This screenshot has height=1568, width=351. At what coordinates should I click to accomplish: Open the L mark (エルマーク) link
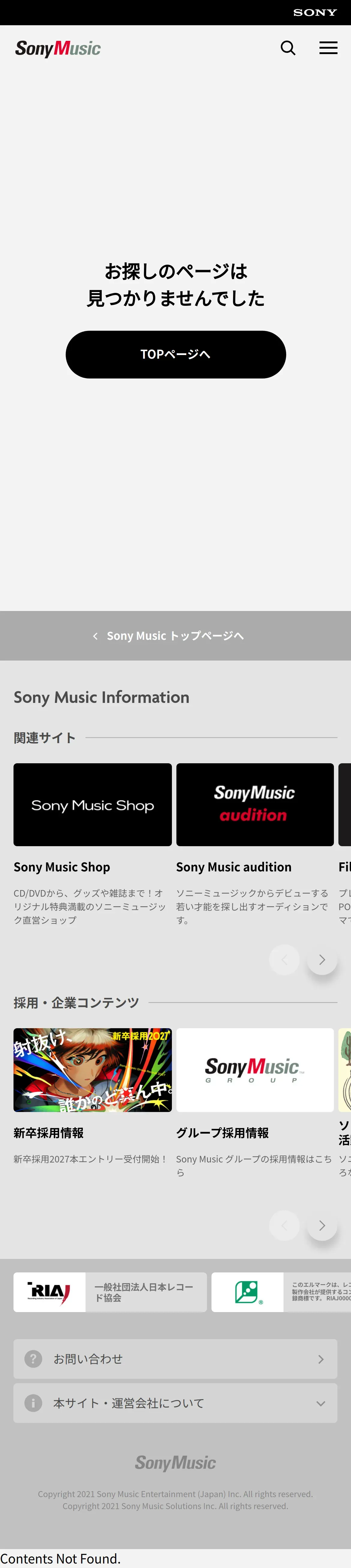point(280,1292)
